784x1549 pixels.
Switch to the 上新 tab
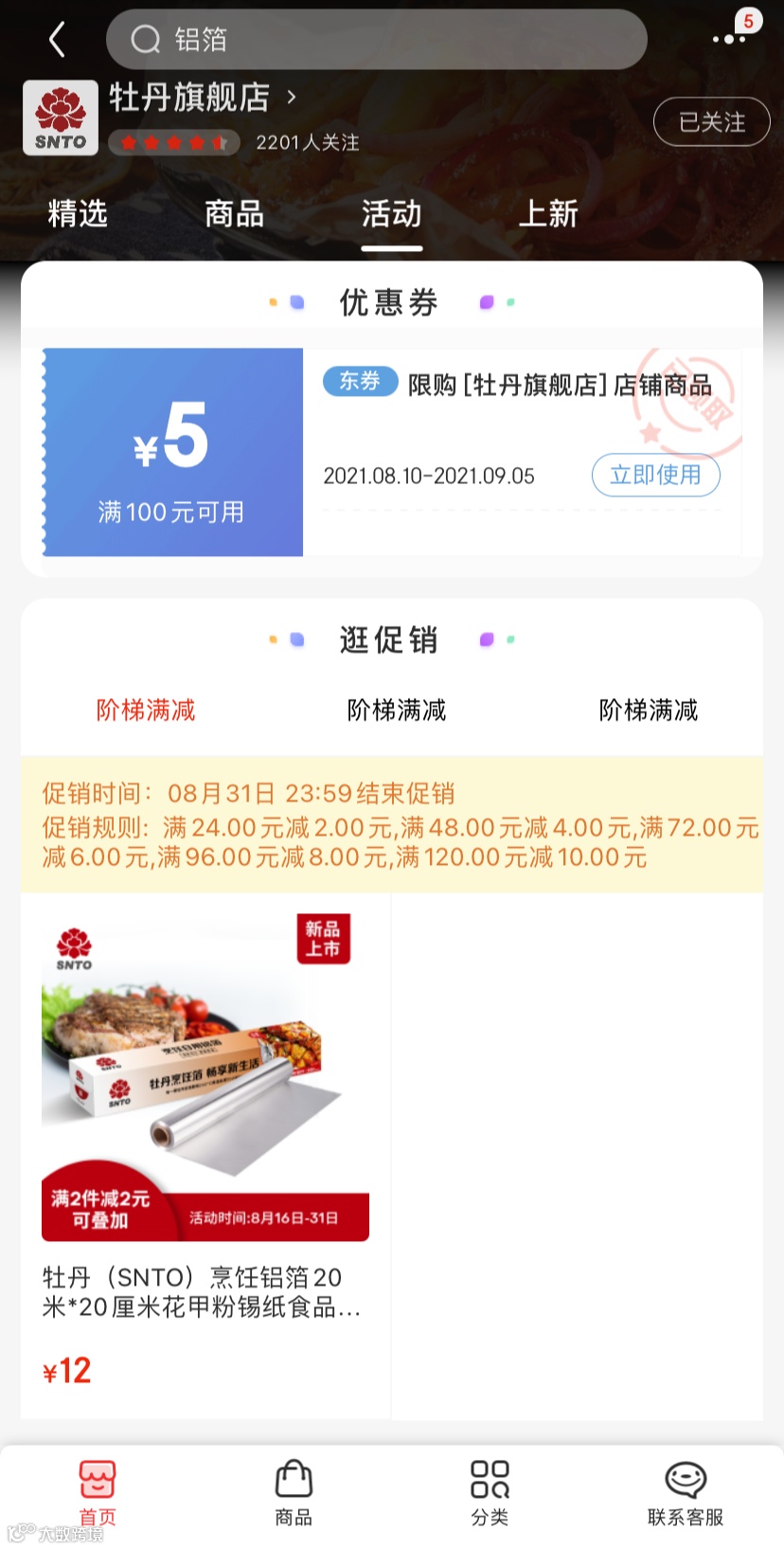[x=548, y=214]
